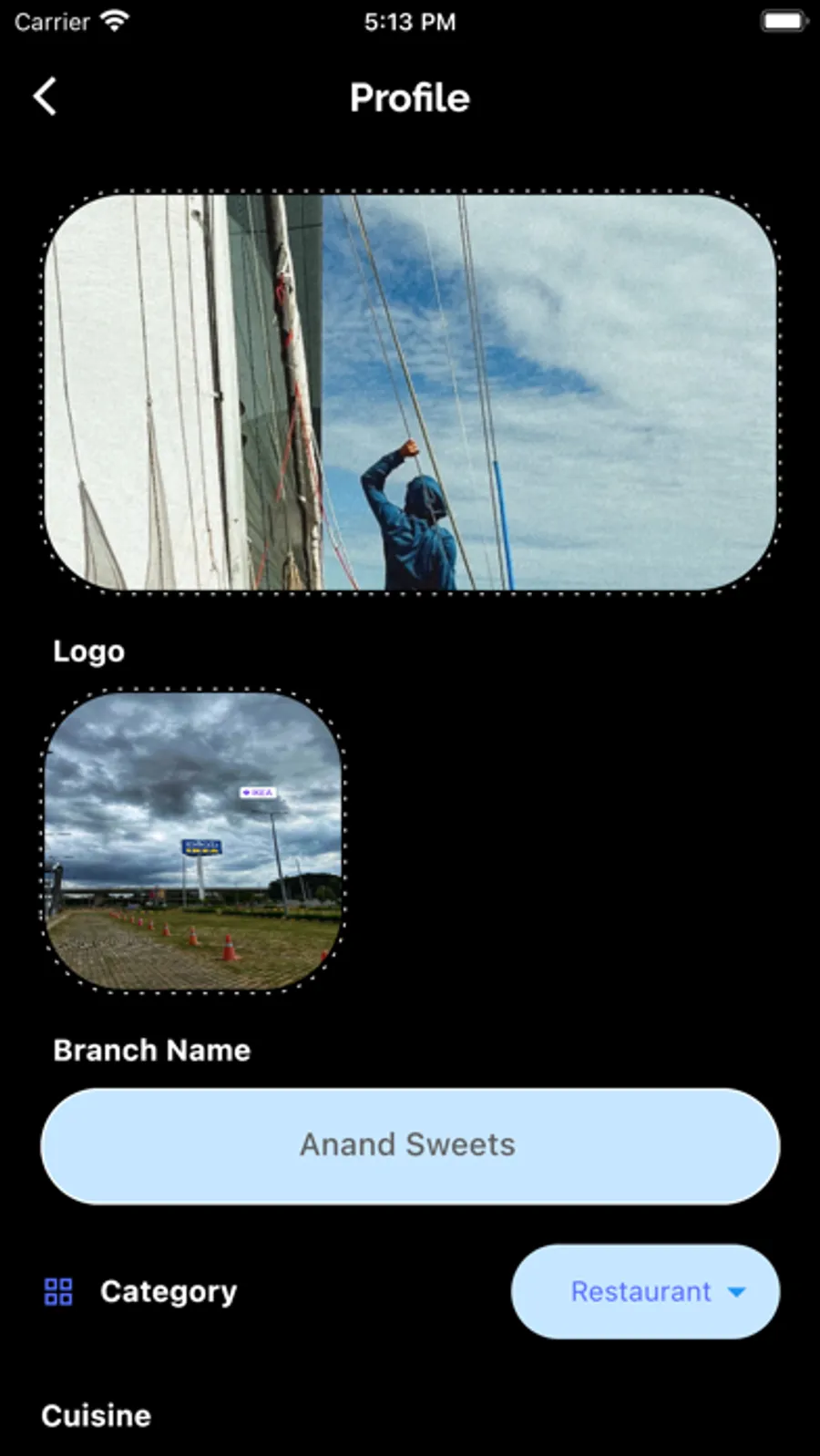
Task: Change the logo image
Action: [x=193, y=840]
